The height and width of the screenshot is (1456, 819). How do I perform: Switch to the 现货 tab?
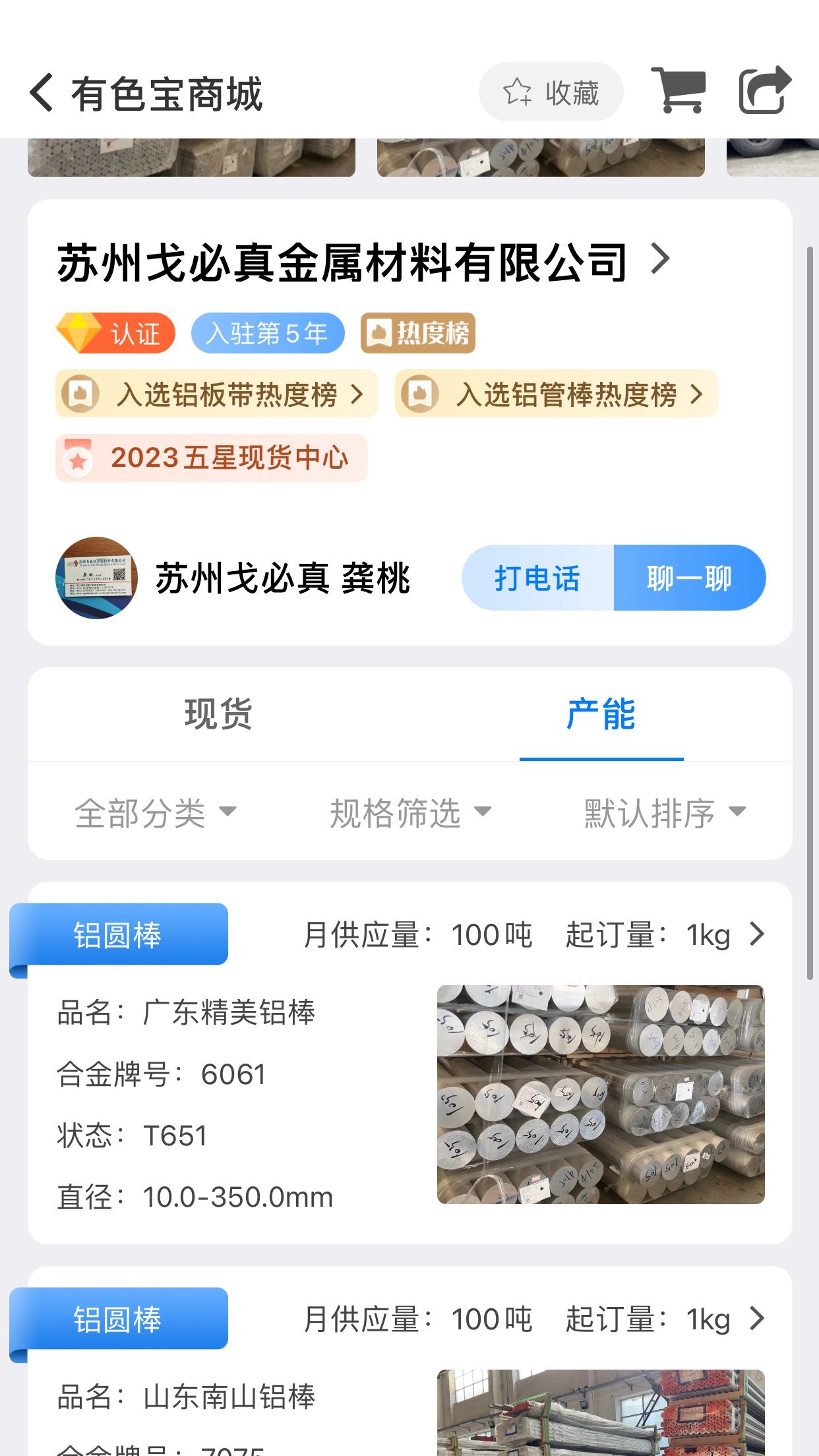(x=219, y=714)
